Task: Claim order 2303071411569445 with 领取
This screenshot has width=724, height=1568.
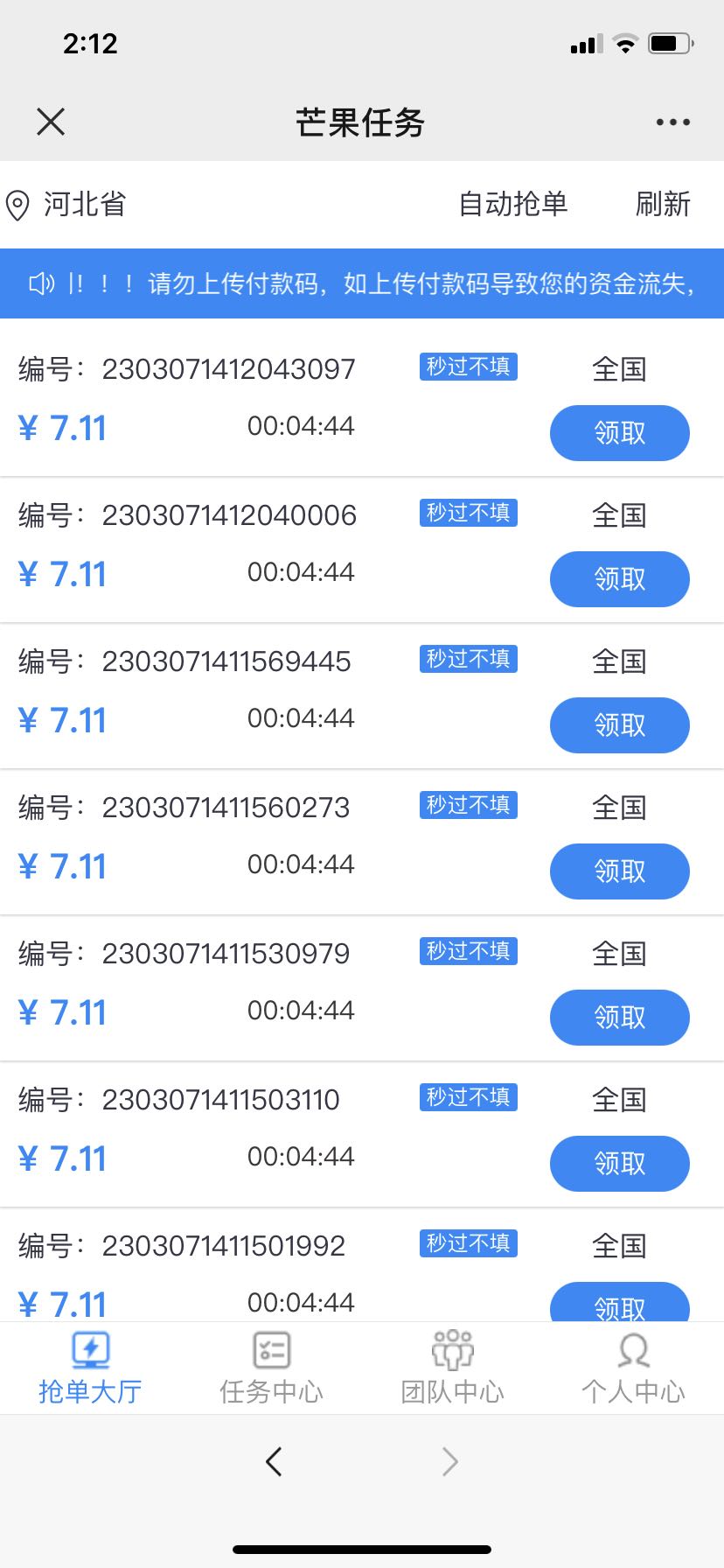Action: point(620,725)
